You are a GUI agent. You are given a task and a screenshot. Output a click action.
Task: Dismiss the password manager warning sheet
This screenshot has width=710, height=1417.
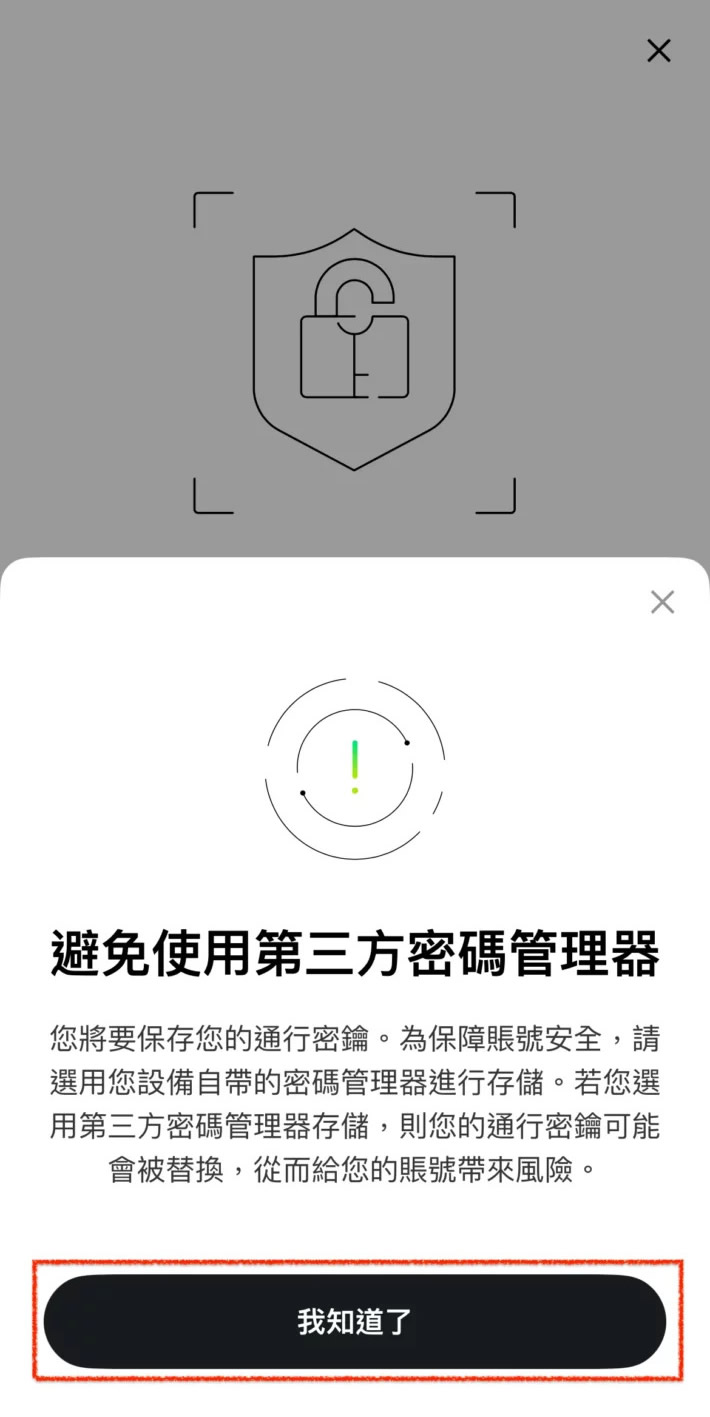point(662,602)
